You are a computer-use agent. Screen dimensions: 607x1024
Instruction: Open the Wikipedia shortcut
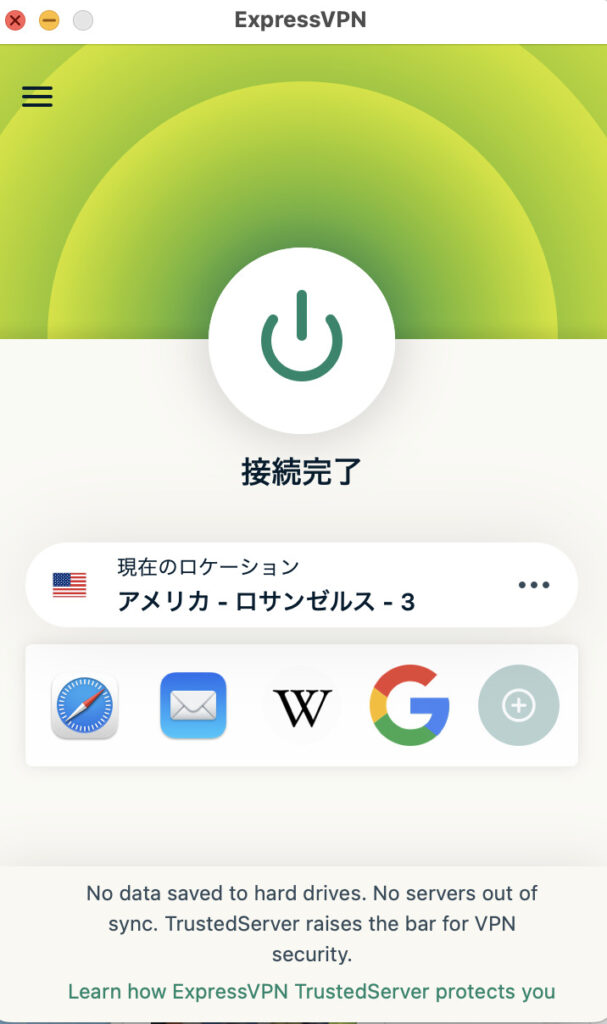pyautogui.click(x=302, y=706)
